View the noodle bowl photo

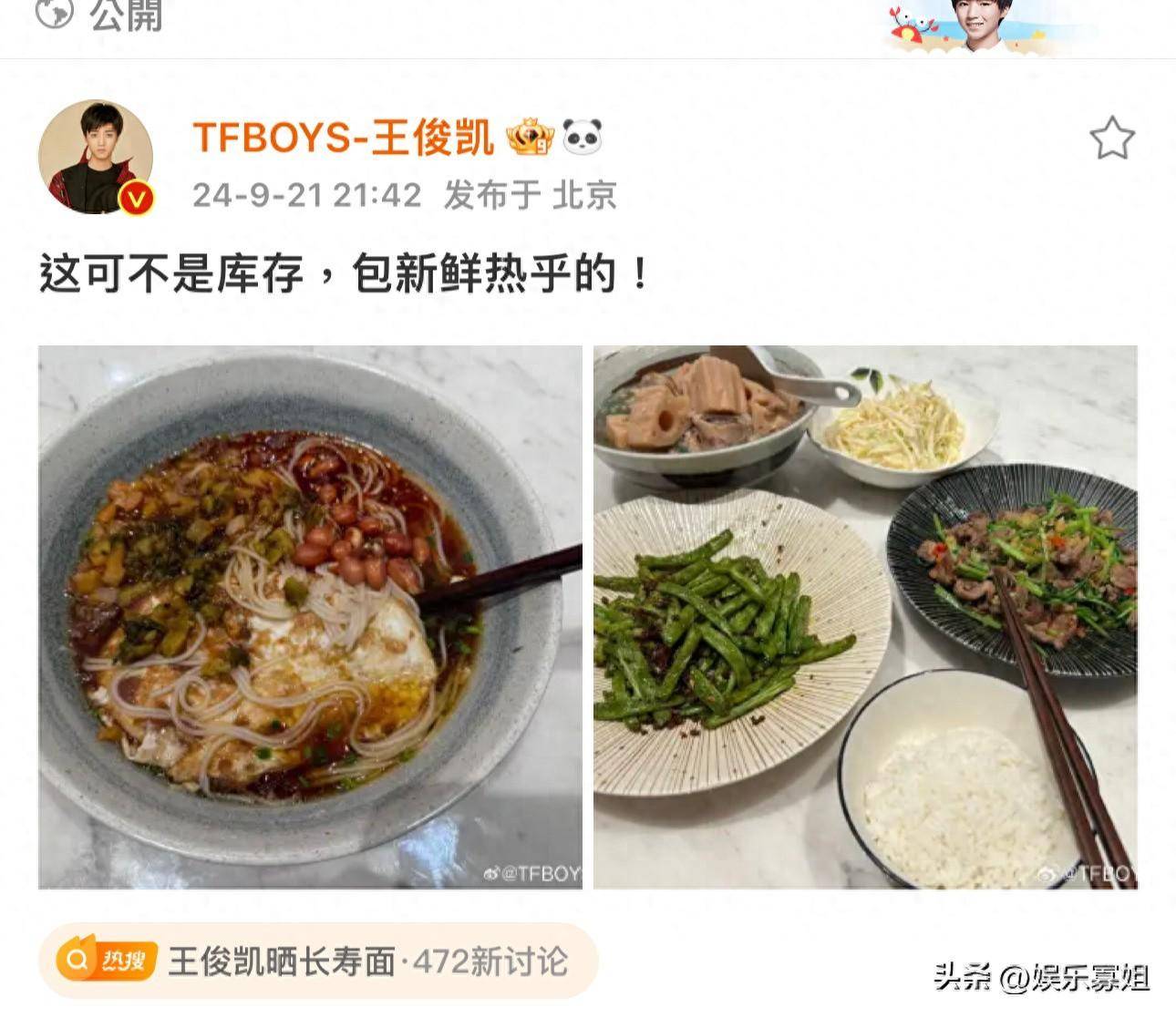click(310, 617)
